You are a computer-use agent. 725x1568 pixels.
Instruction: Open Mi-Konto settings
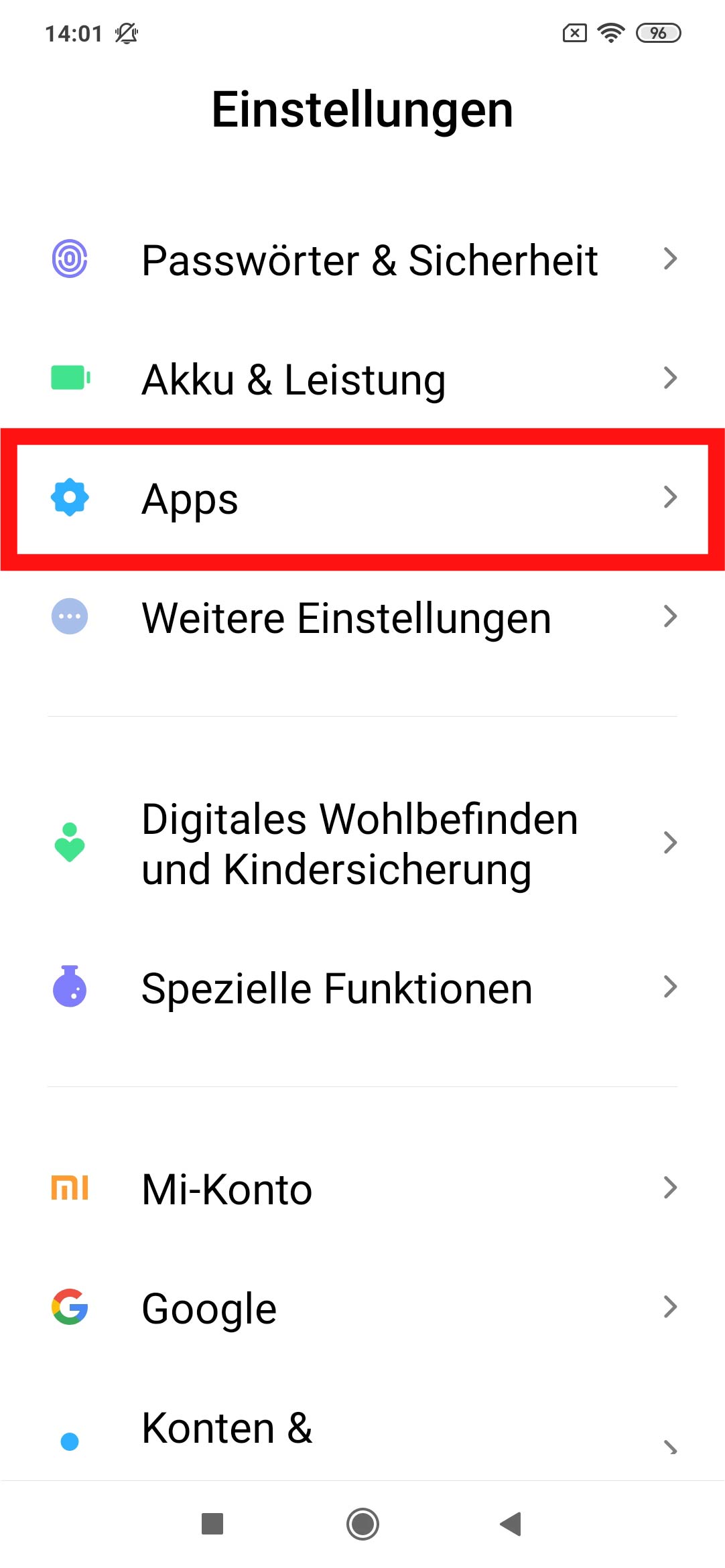pos(362,1189)
